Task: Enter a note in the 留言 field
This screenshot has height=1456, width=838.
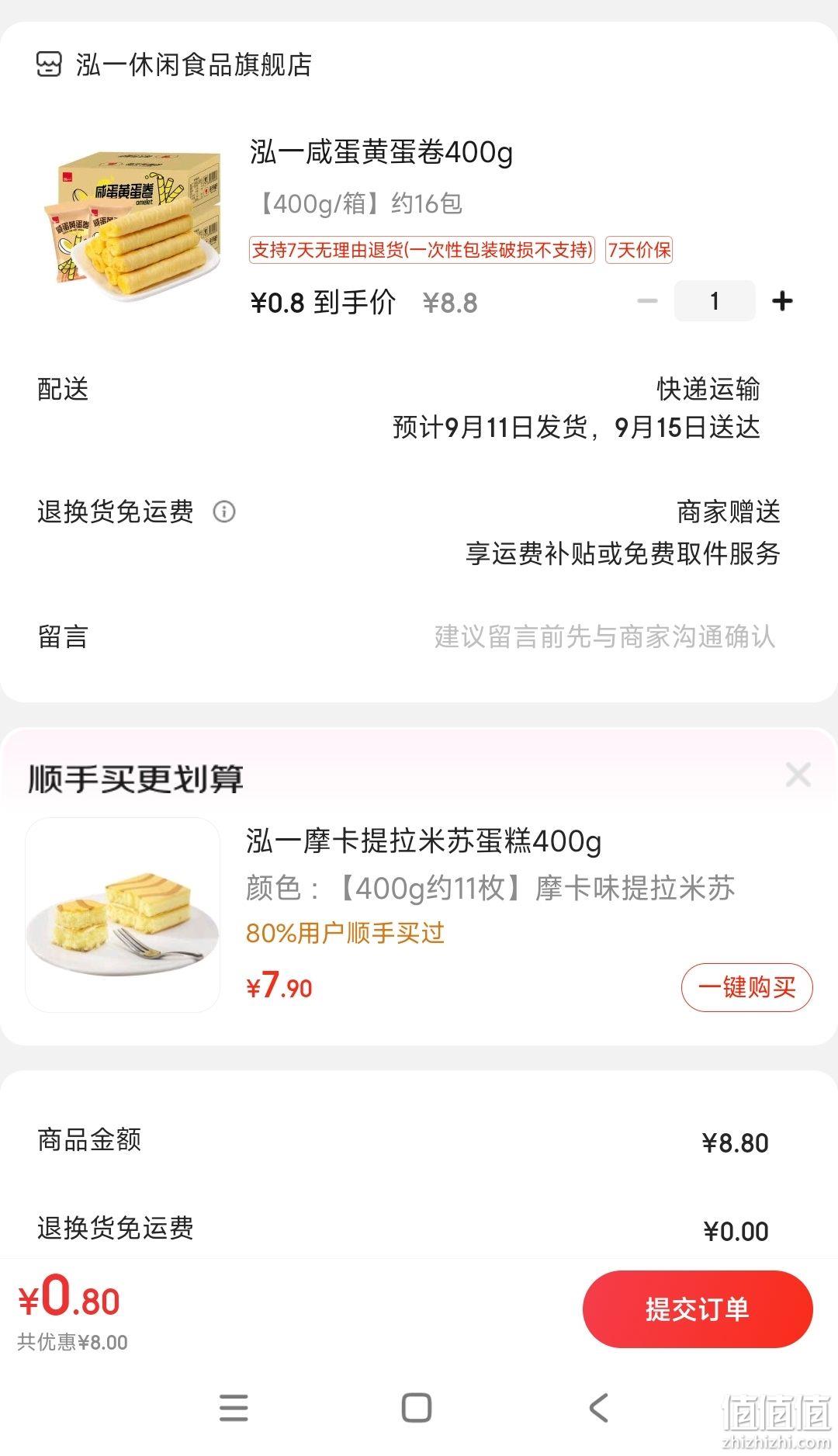Action: click(x=419, y=637)
